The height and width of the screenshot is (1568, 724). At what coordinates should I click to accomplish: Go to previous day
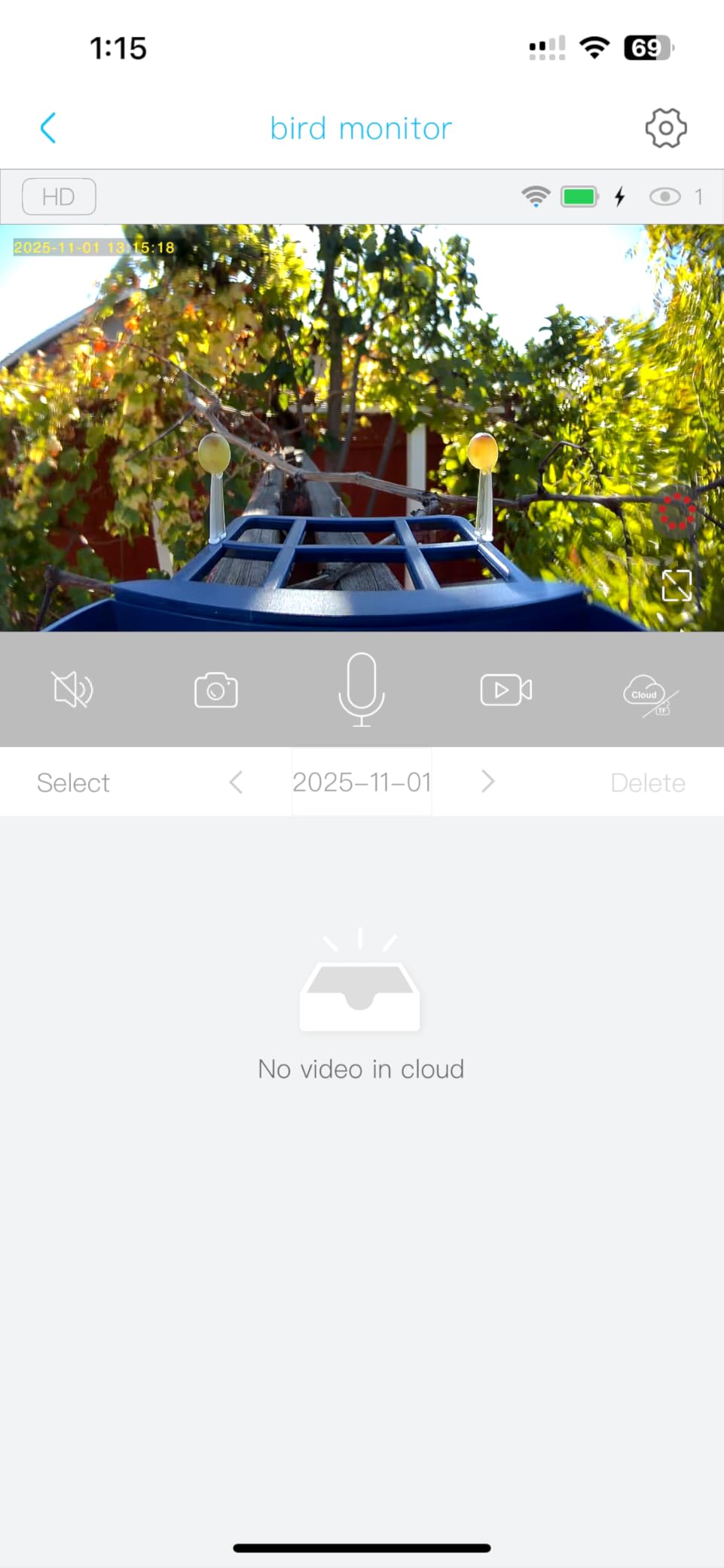[x=236, y=782]
